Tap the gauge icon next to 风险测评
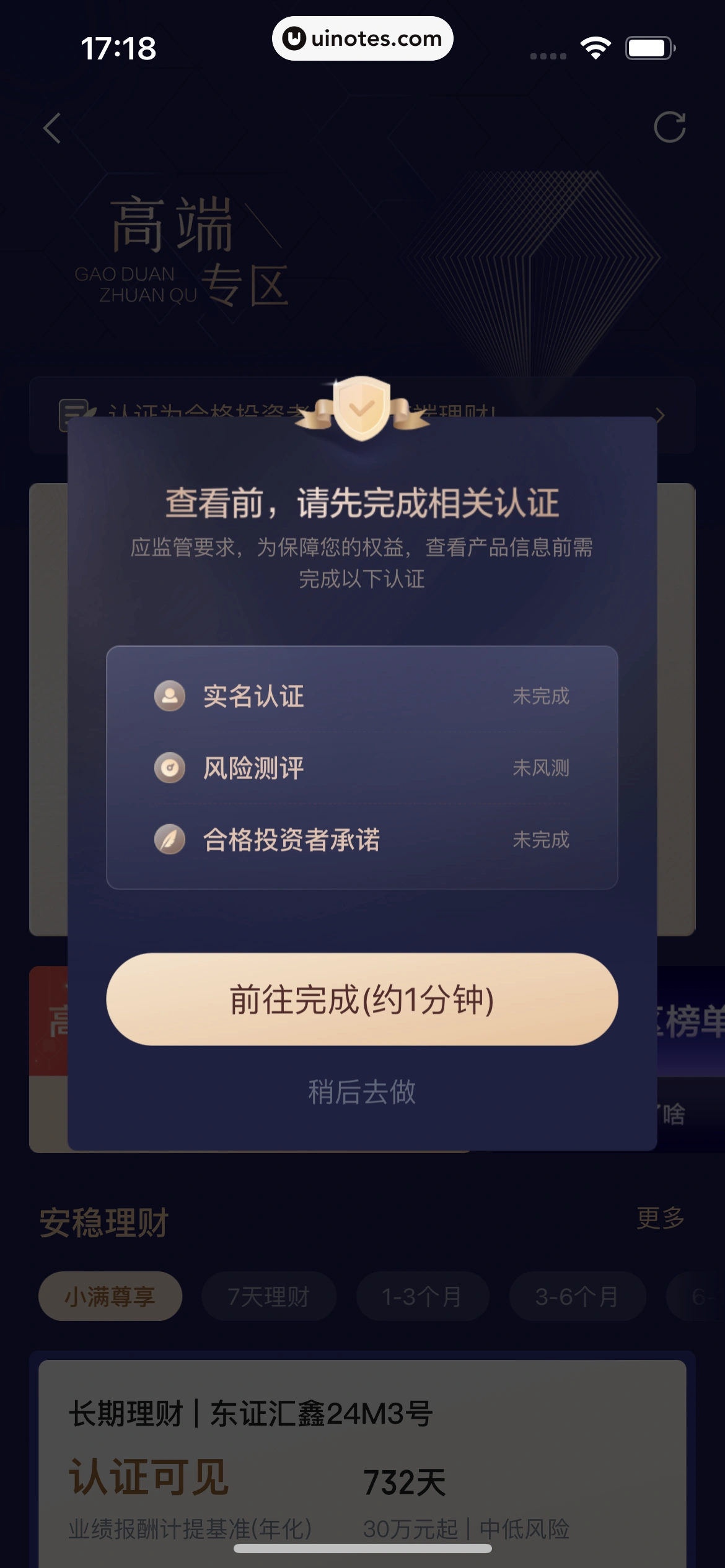This screenshot has width=725, height=1568. [169, 768]
